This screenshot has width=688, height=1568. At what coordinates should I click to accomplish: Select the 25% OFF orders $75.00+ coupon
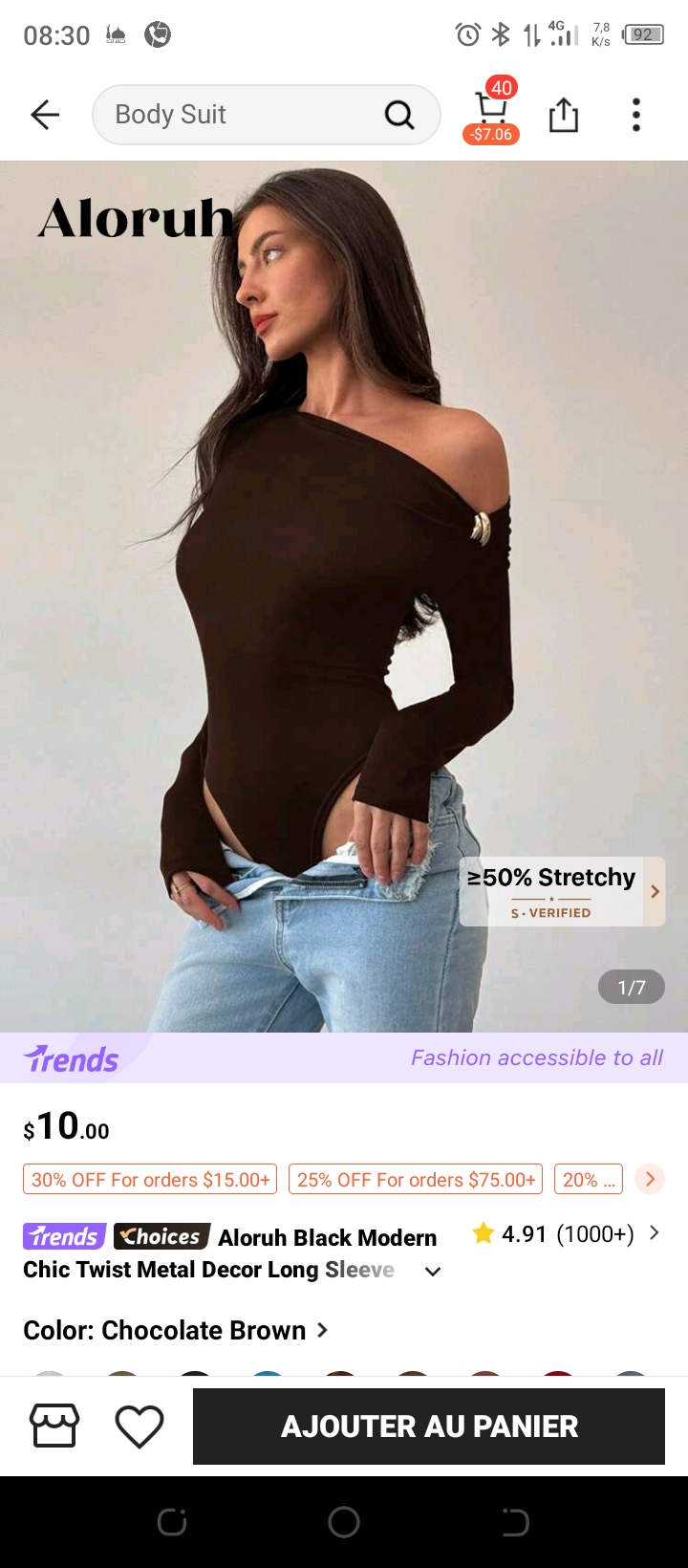click(416, 1179)
